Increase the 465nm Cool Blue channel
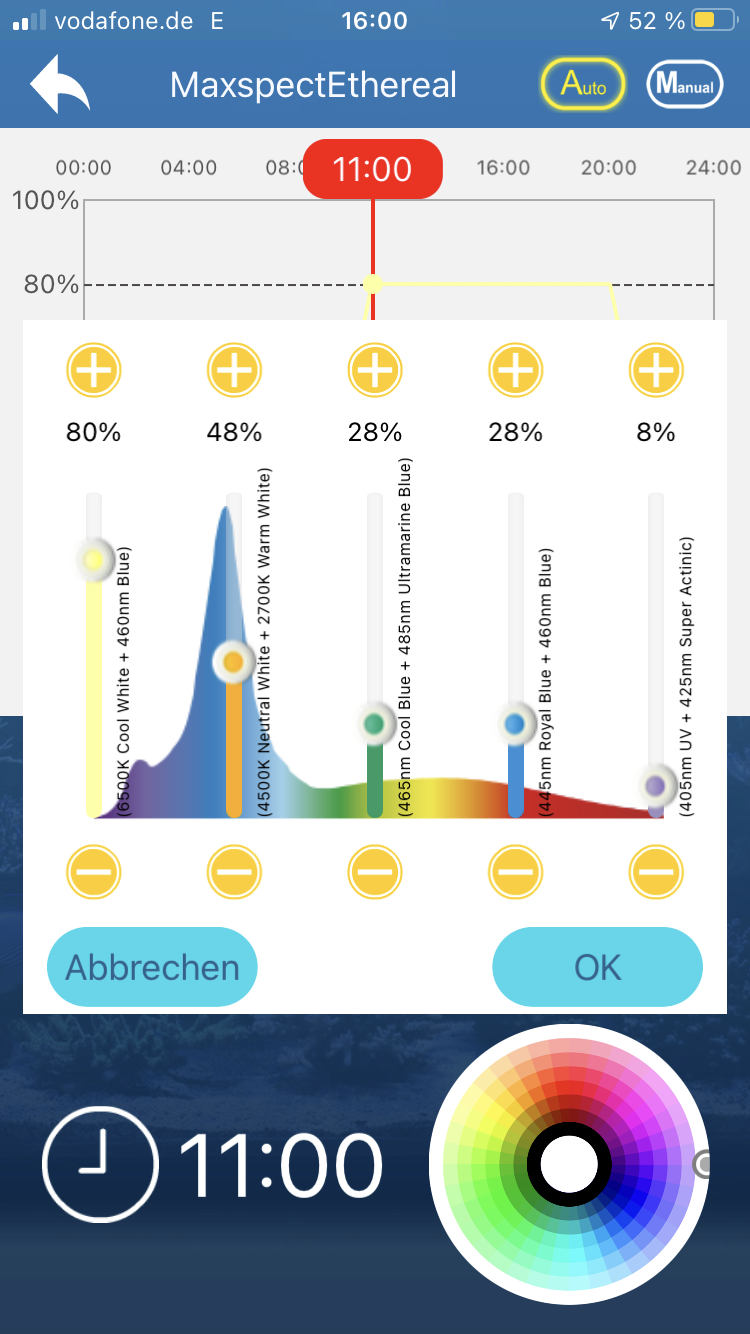Image resolution: width=750 pixels, height=1334 pixels. [x=375, y=371]
